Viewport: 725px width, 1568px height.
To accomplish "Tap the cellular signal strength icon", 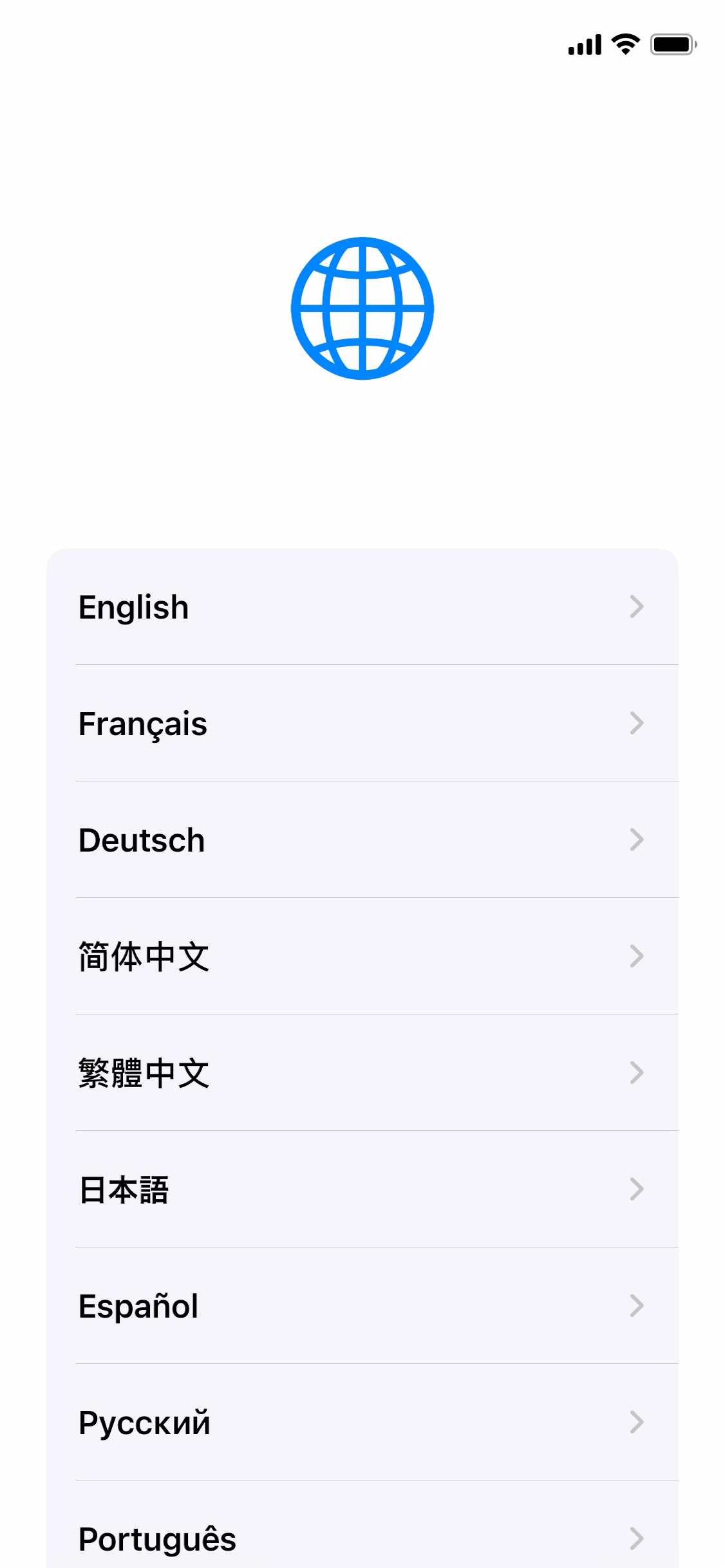I will (583, 44).
